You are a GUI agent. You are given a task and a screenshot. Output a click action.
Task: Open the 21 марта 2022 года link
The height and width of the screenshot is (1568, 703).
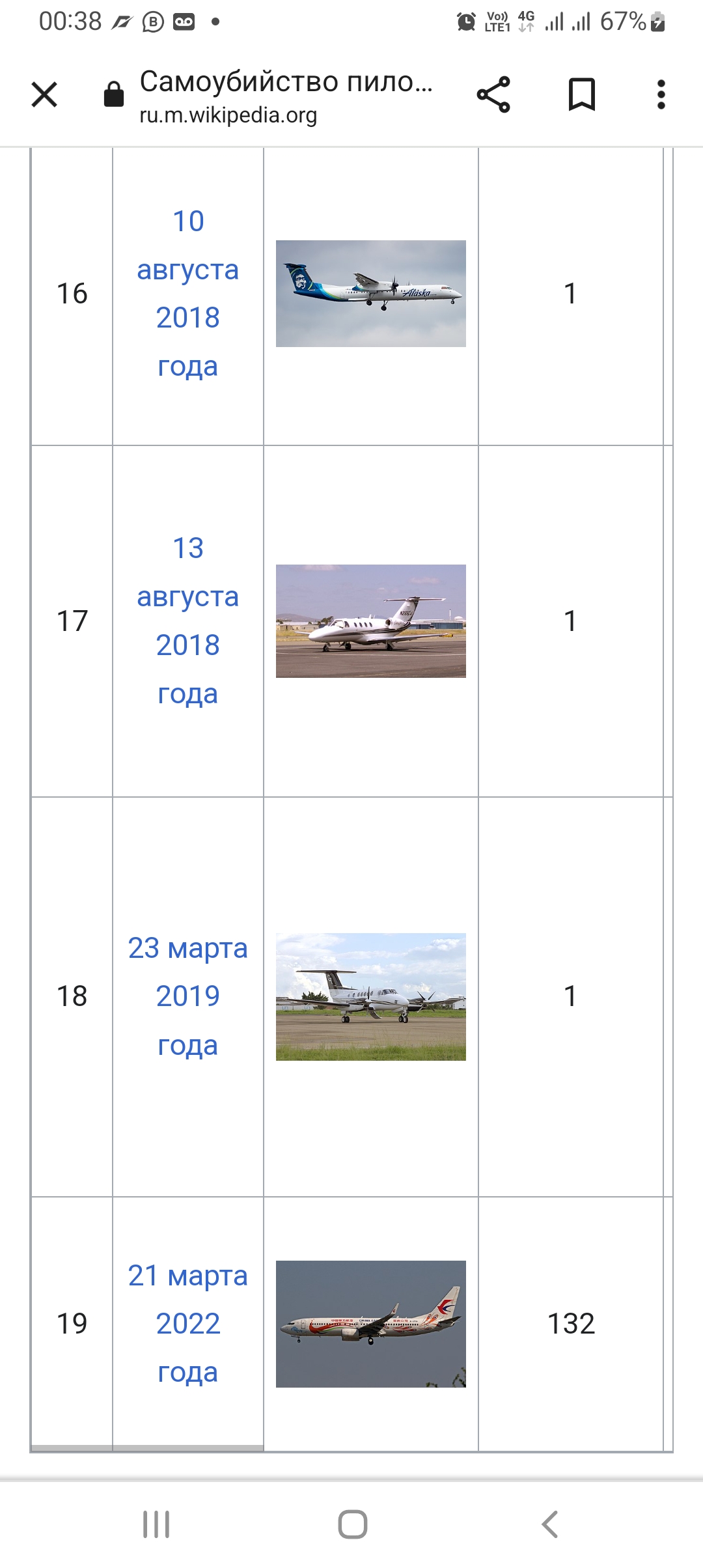point(188,1323)
